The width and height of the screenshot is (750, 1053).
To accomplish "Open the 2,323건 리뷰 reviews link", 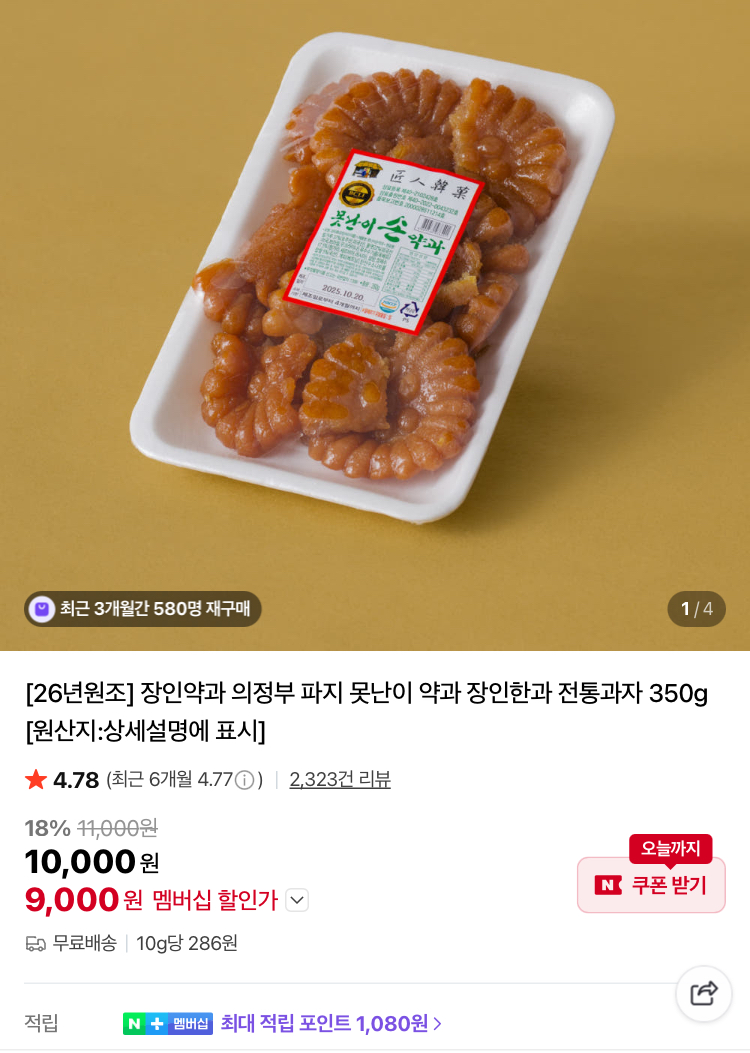I will [x=340, y=780].
